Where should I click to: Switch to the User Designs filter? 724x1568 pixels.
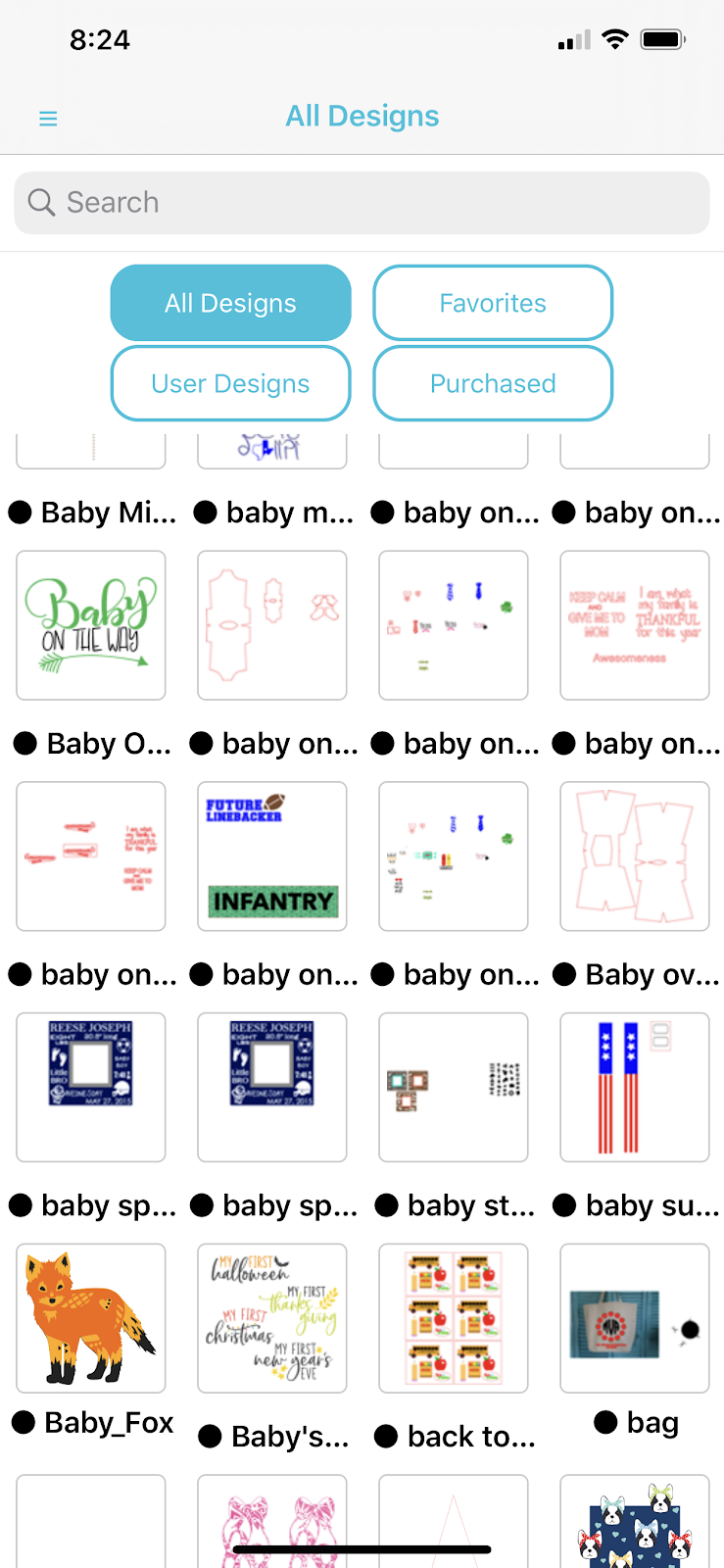click(x=230, y=383)
